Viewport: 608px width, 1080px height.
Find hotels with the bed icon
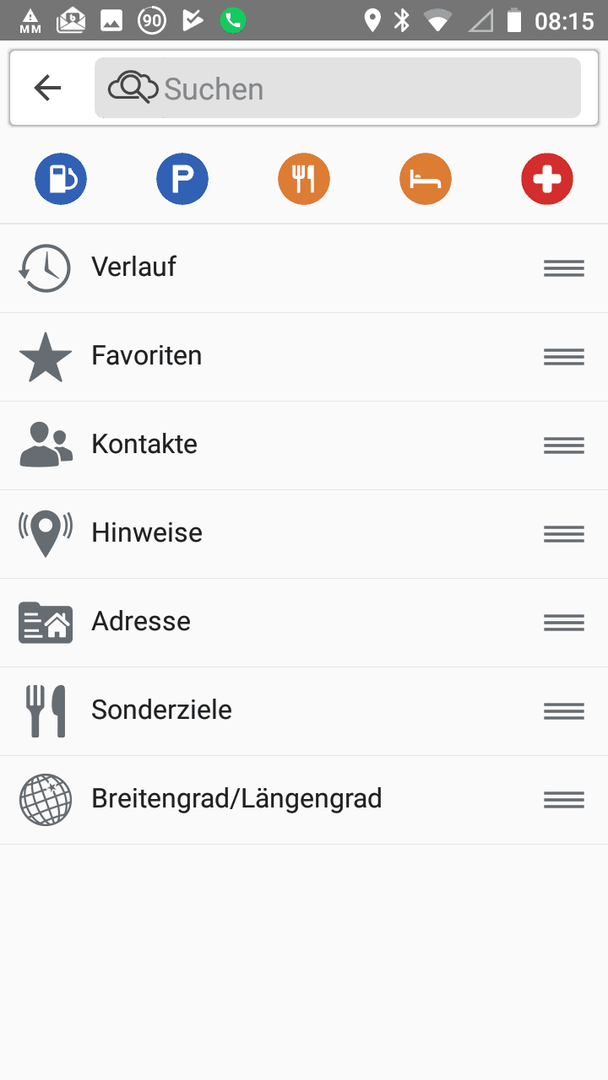pos(426,179)
